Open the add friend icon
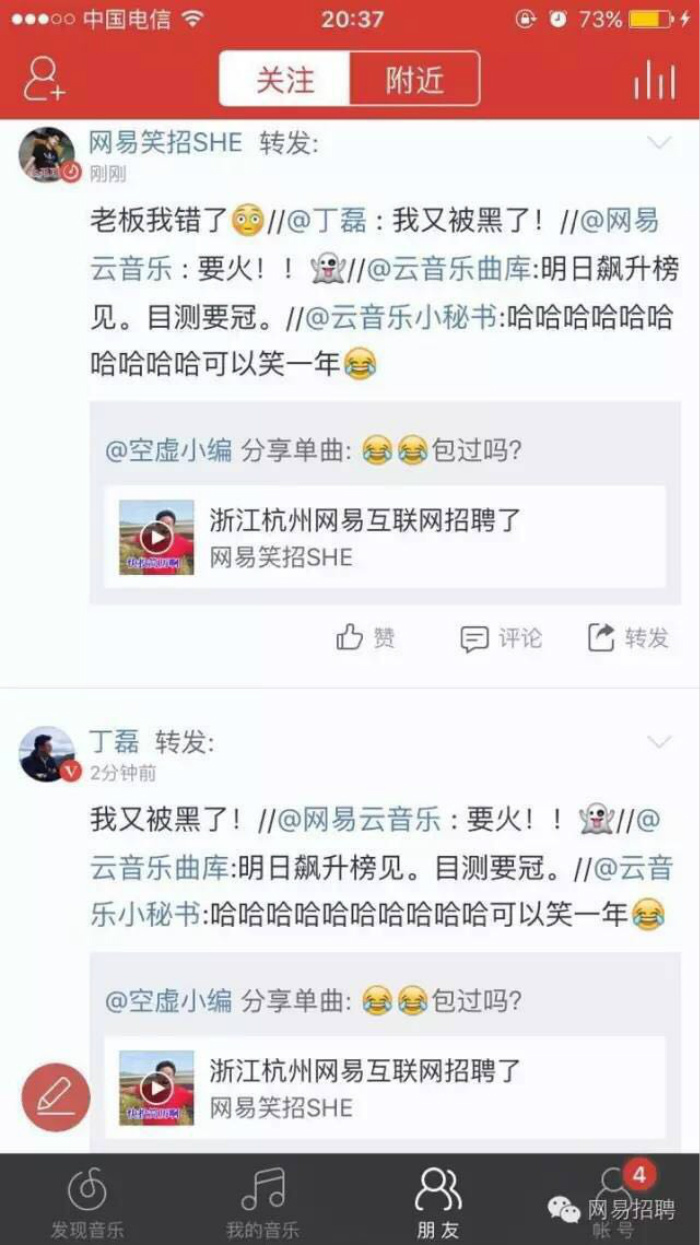The height and width of the screenshot is (1245, 700). point(44,79)
